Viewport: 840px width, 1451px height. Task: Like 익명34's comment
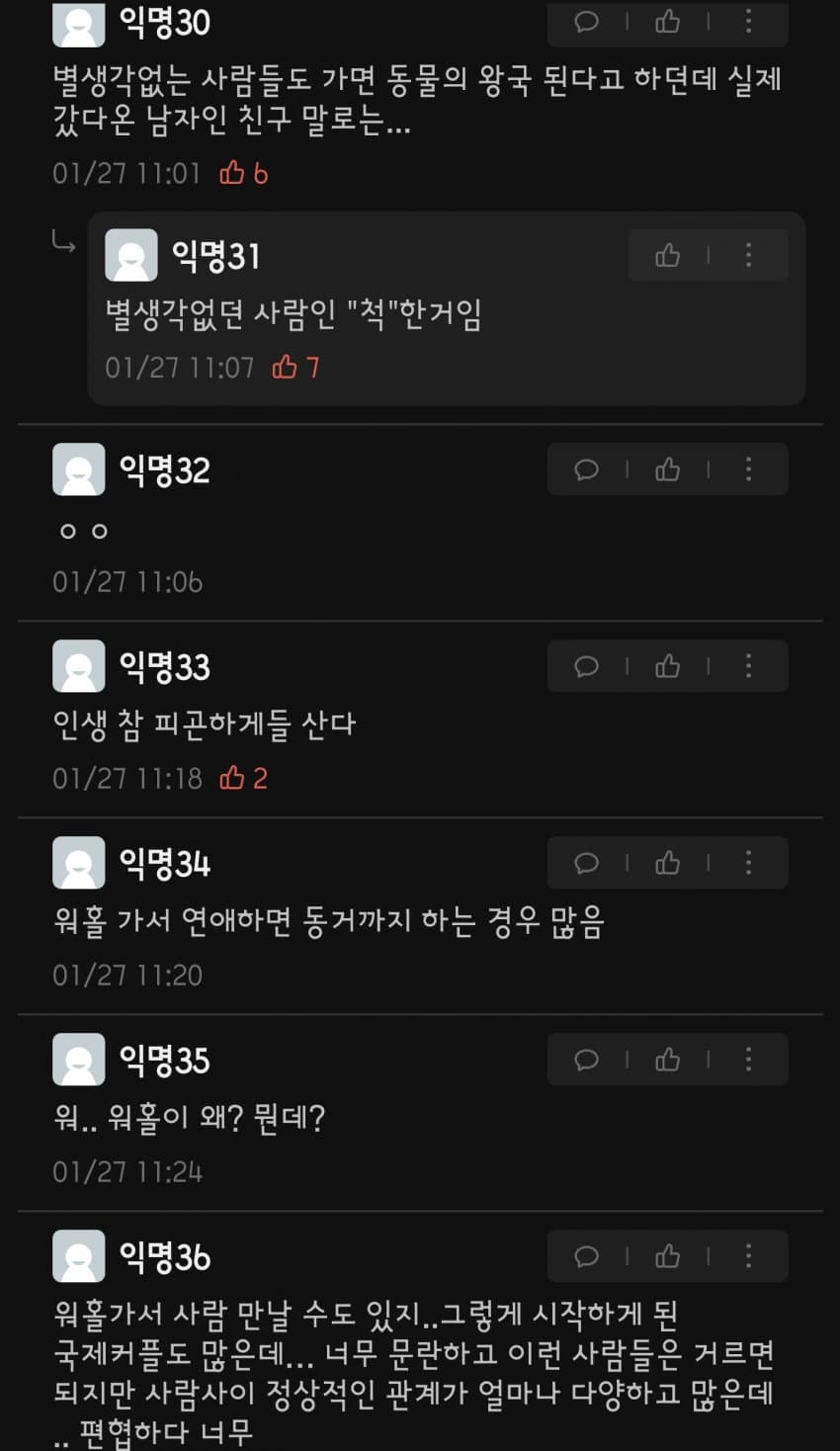pyautogui.click(x=668, y=863)
